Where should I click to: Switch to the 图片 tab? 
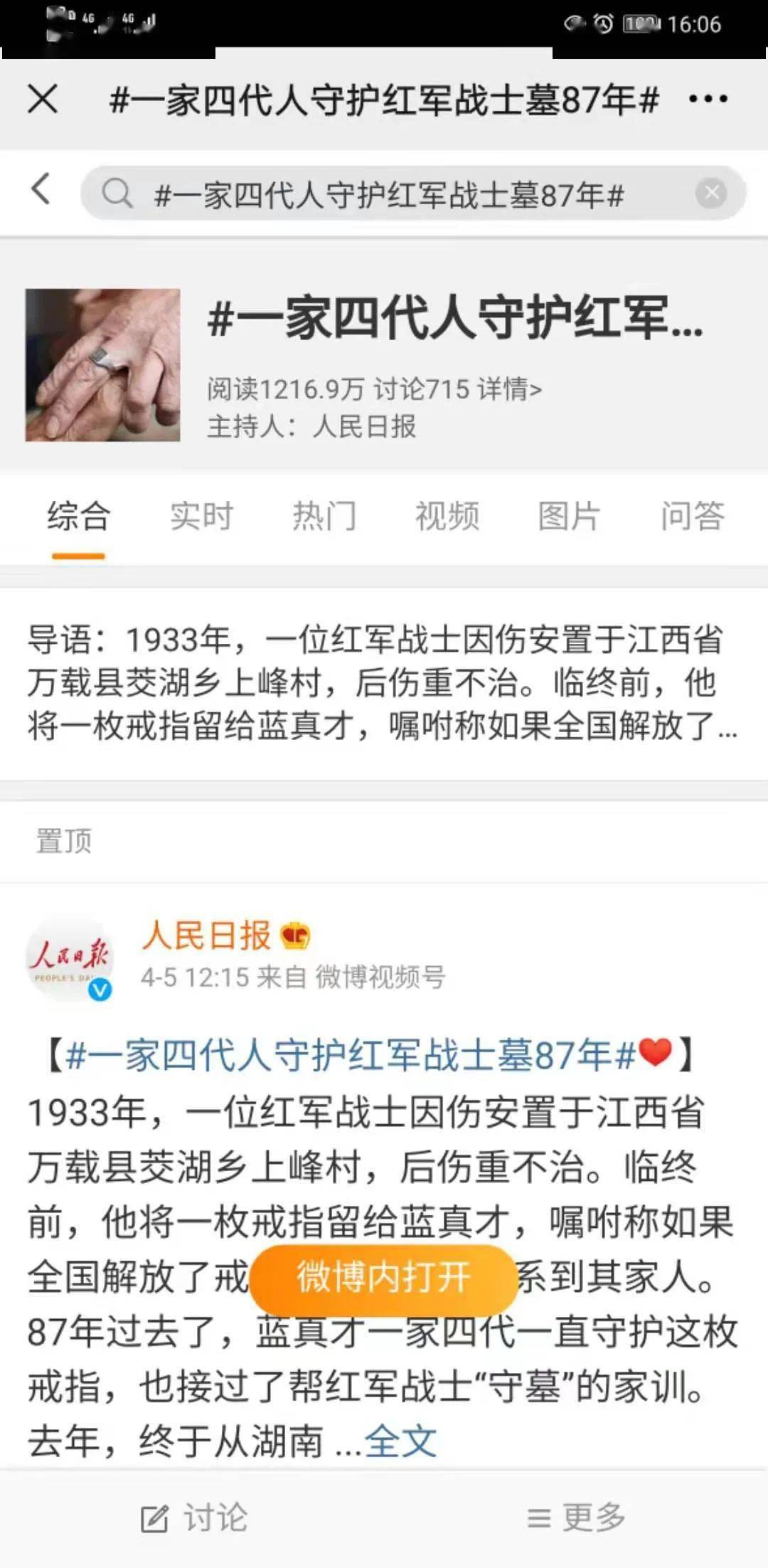coord(569,516)
